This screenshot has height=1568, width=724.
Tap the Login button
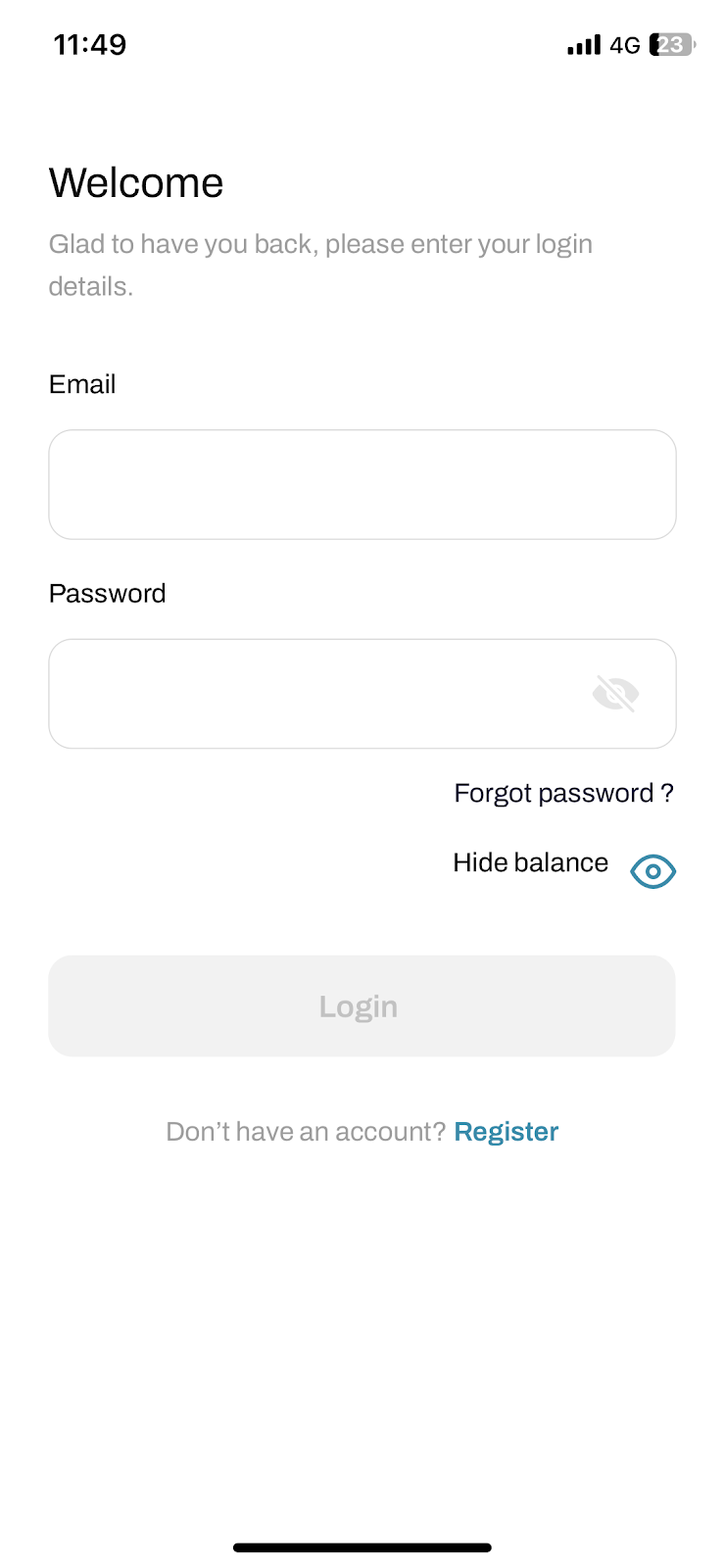[x=362, y=1006]
